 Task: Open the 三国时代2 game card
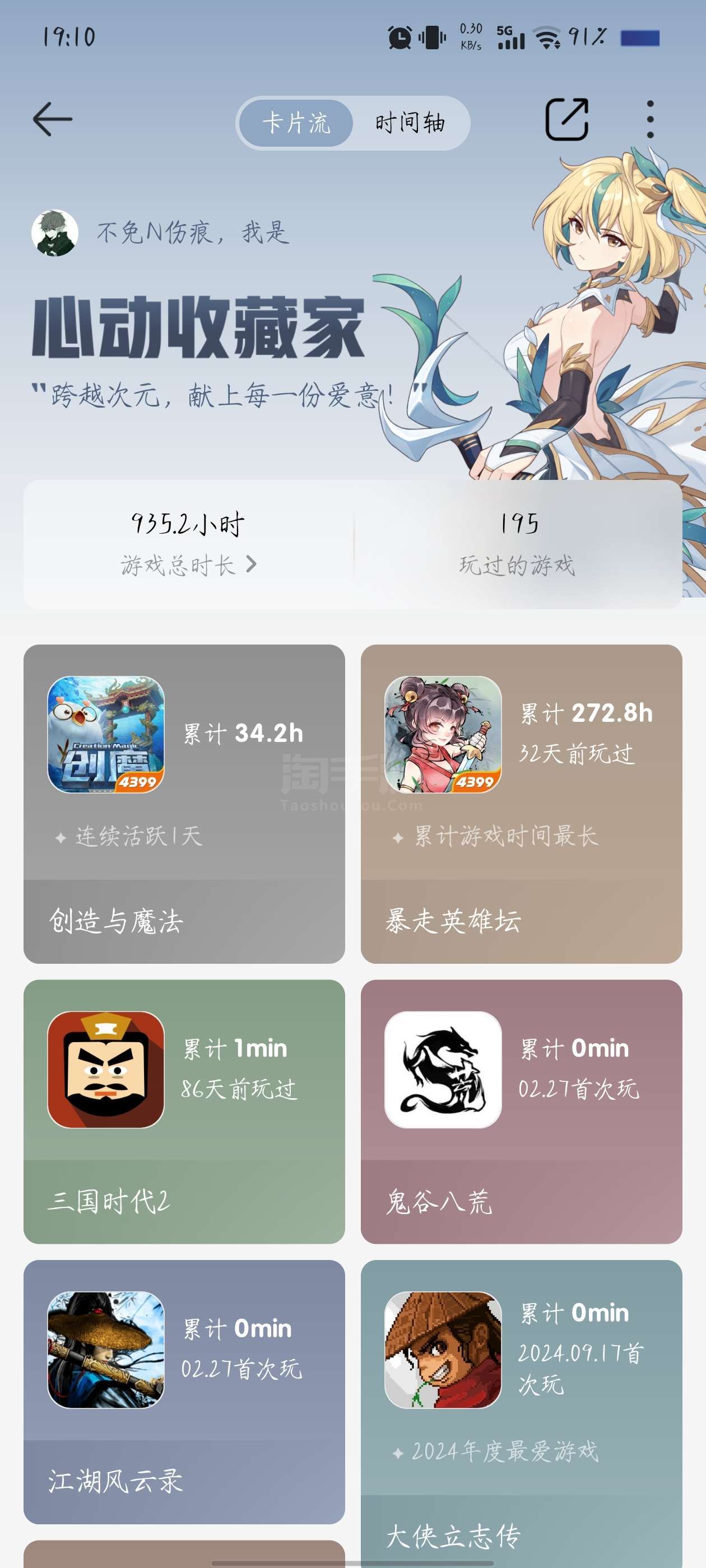click(184, 1111)
